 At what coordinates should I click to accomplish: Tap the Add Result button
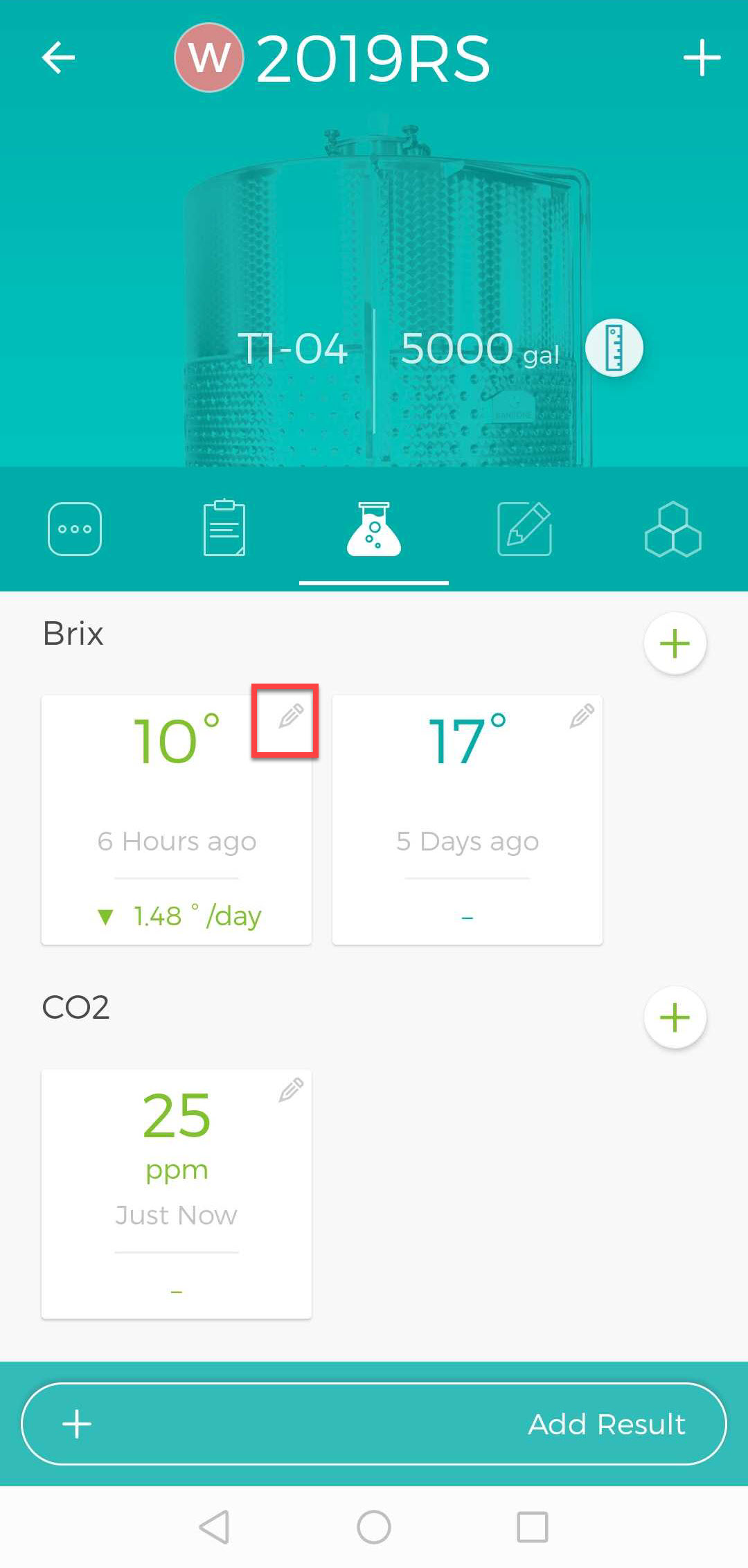click(374, 1424)
